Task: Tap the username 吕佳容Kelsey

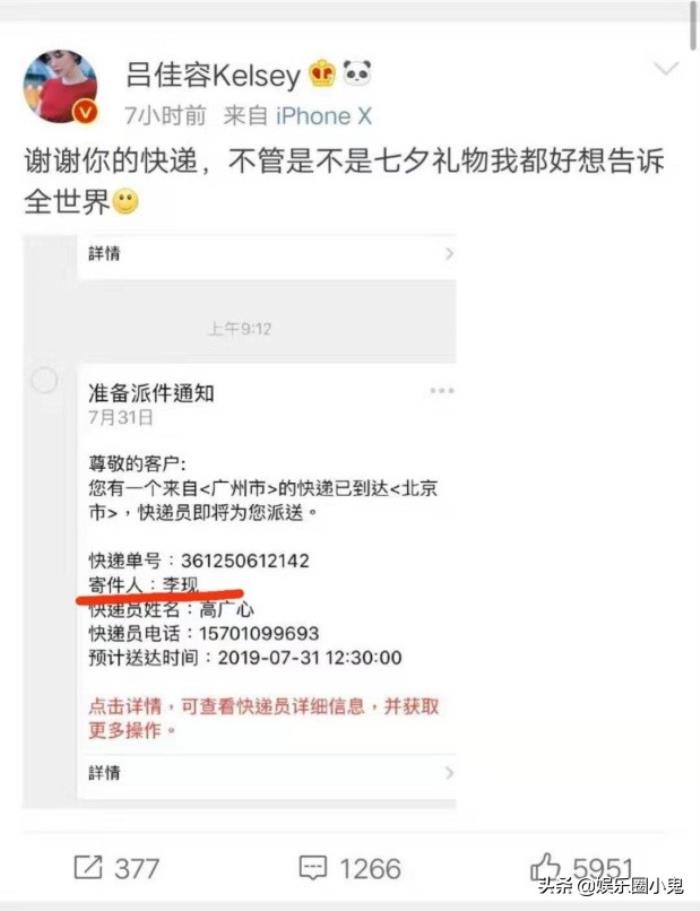Action: (213, 75)
